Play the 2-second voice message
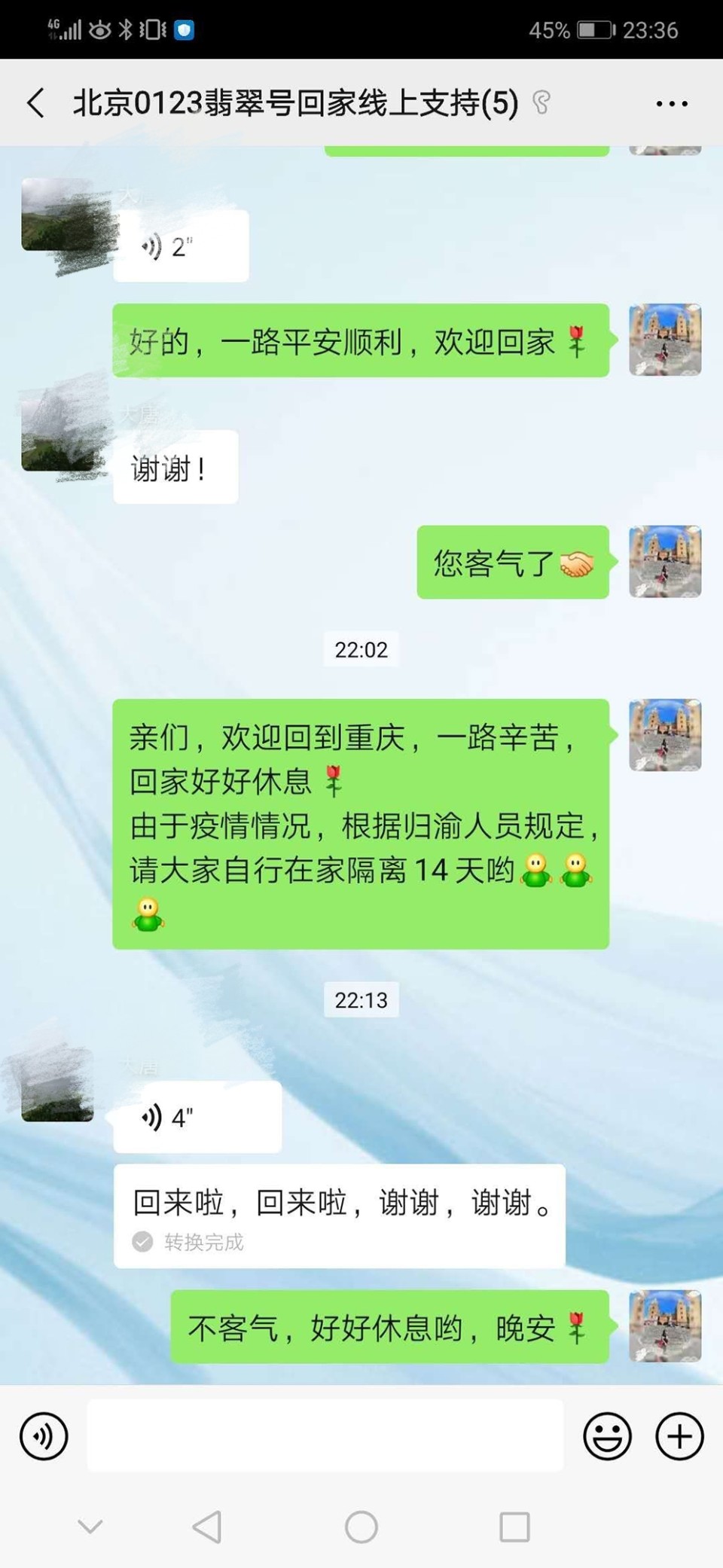723x1568 pixels. pos(181,246)
